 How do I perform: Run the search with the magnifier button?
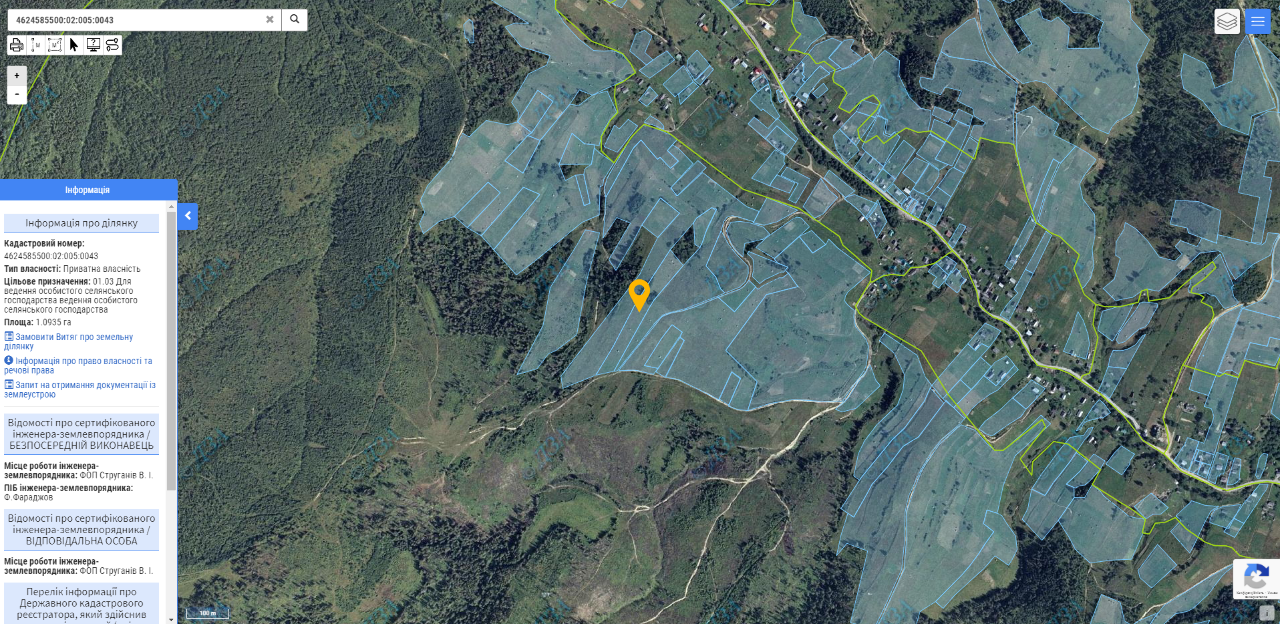coord(294,19)
